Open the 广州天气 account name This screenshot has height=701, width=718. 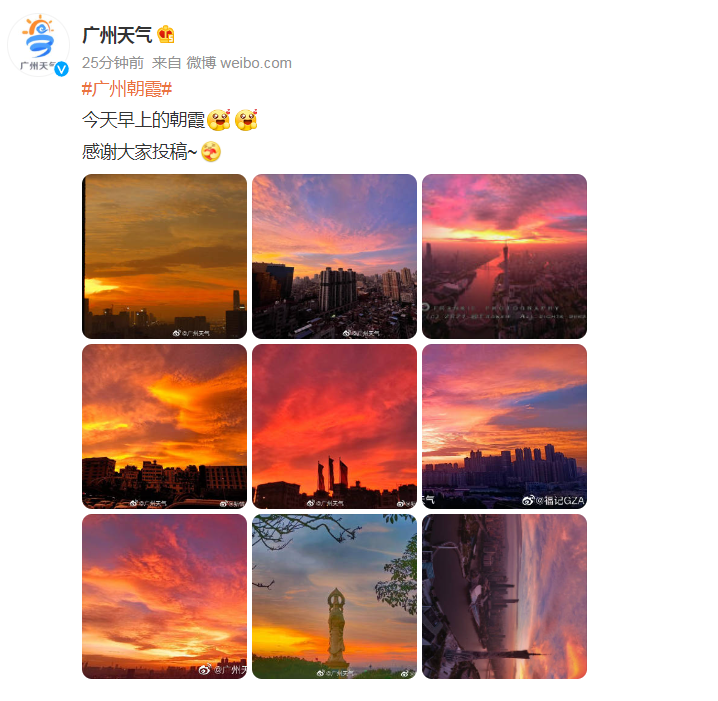(116, 35)
